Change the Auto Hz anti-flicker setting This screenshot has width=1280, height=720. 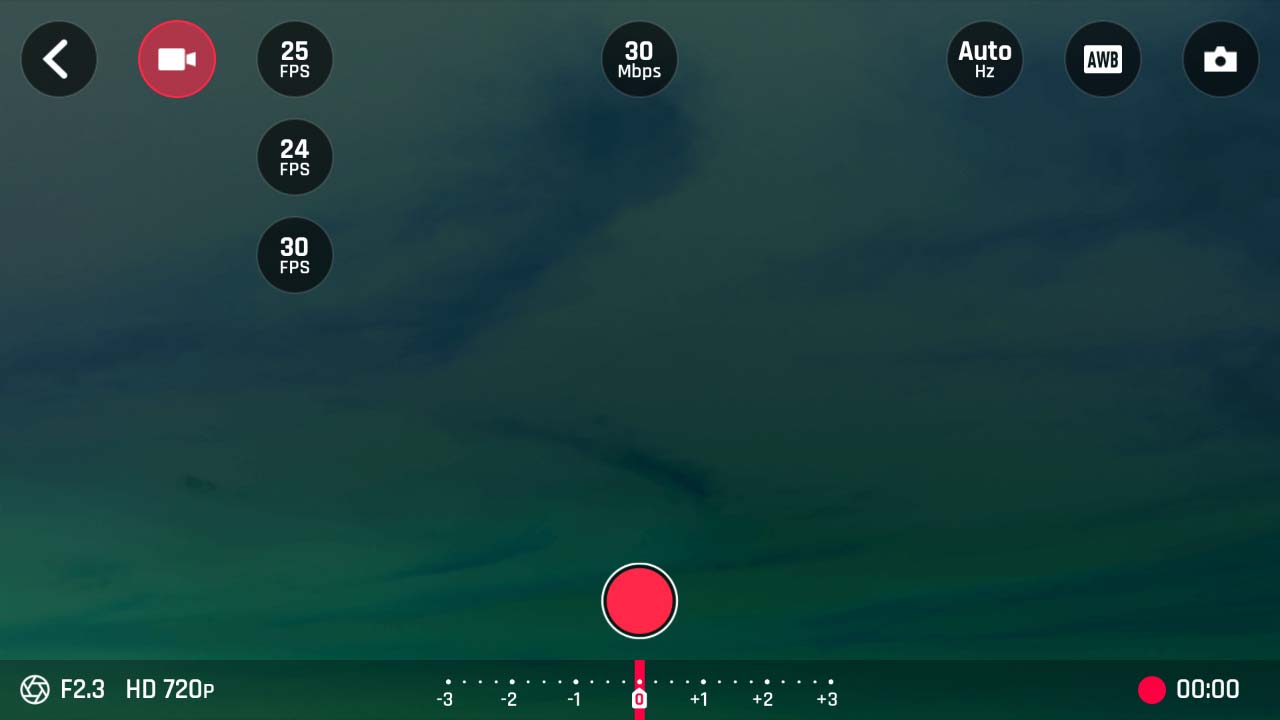(985, 60)
